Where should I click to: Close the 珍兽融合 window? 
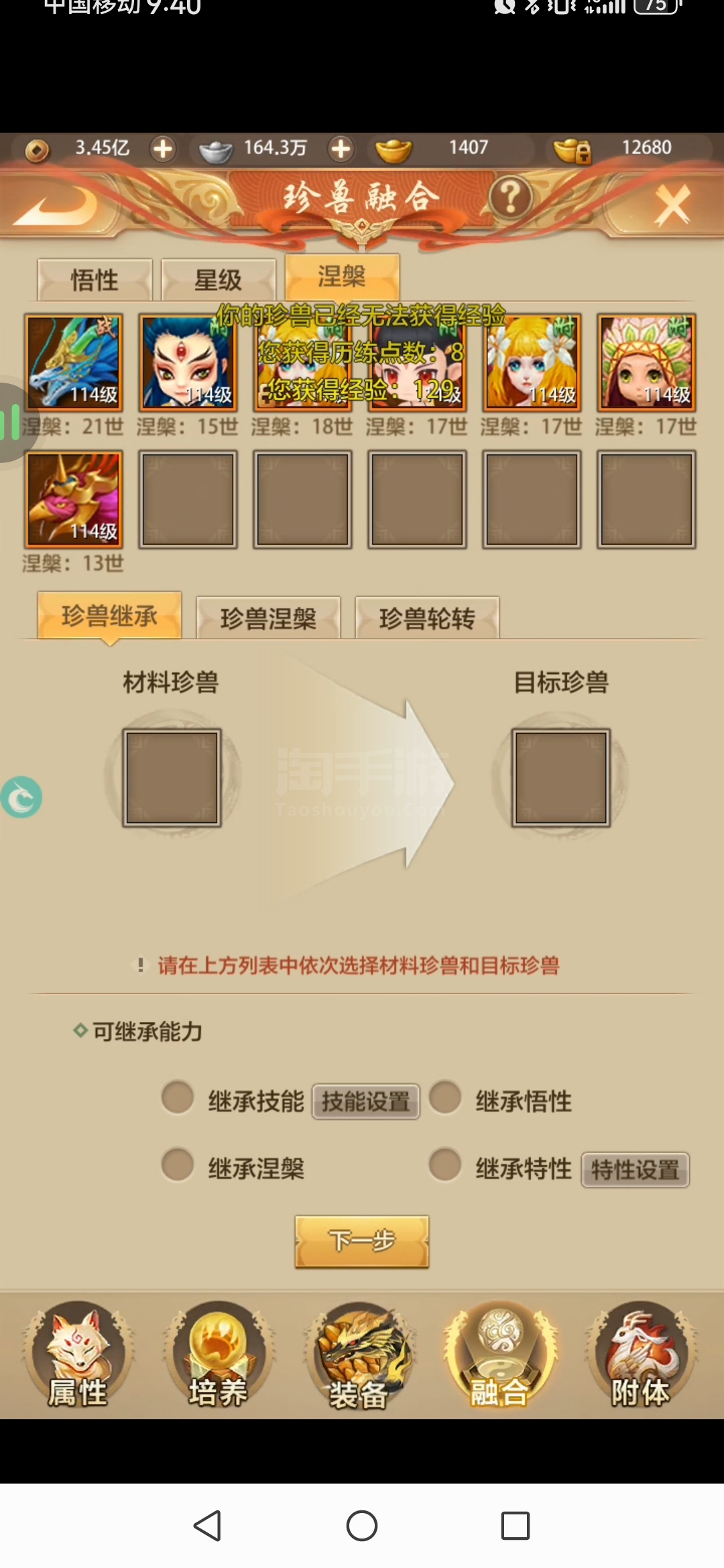click(x=672, y=204)
